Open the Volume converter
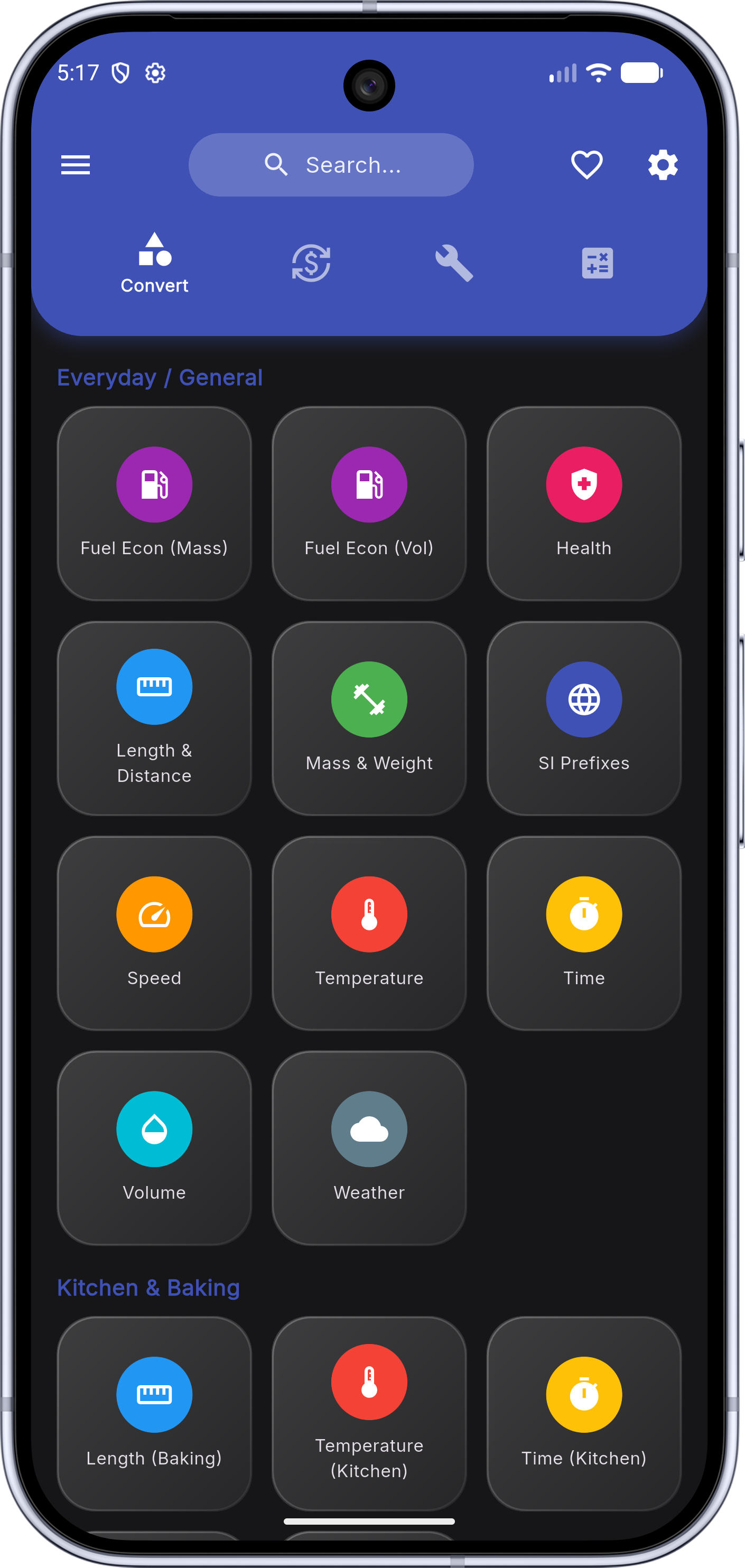745x1568 pixels. coord(155,1148)
